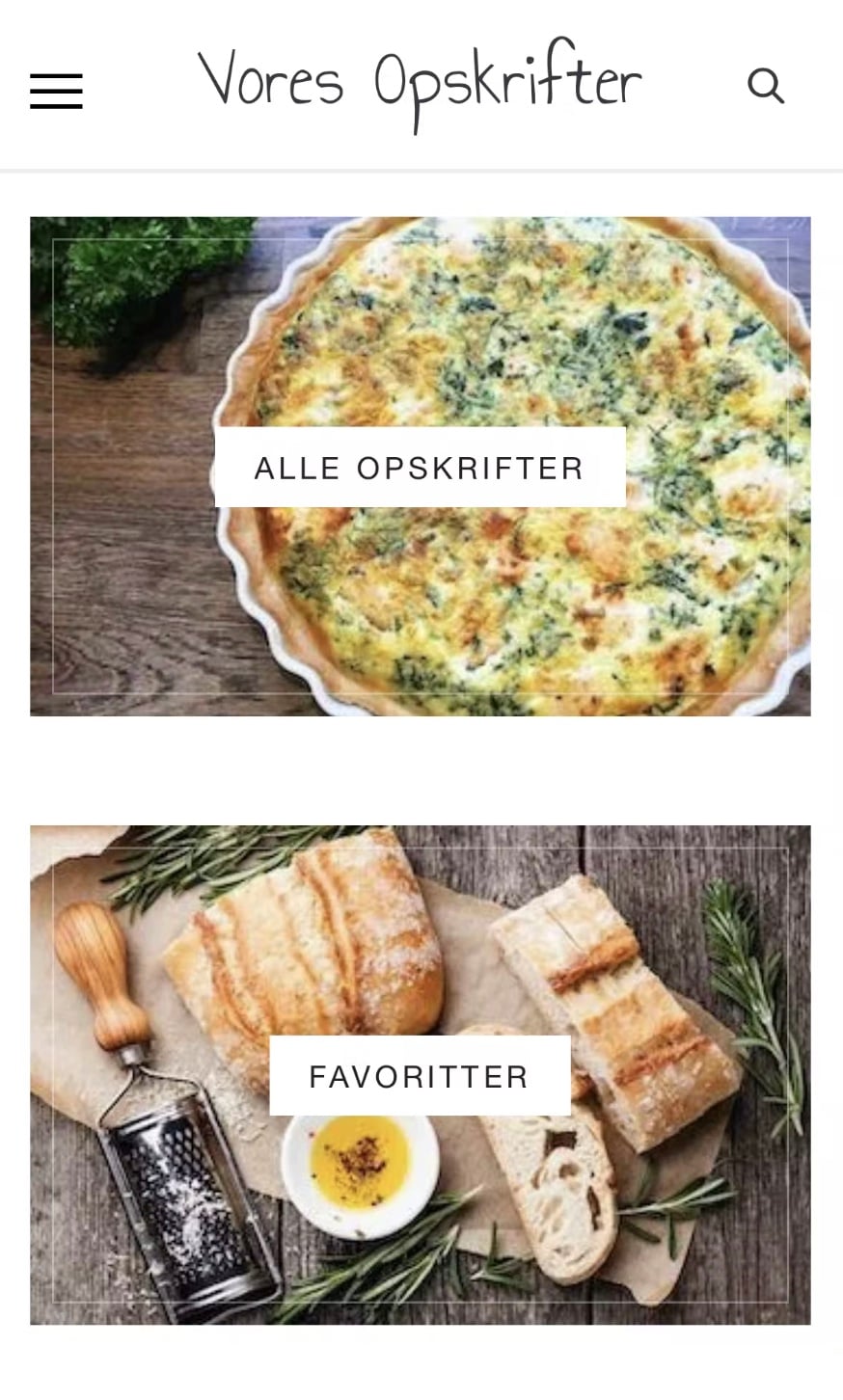Open the search magnifier icon
The height and width of the screenshot is (1400, 843).
click(765, 86)
